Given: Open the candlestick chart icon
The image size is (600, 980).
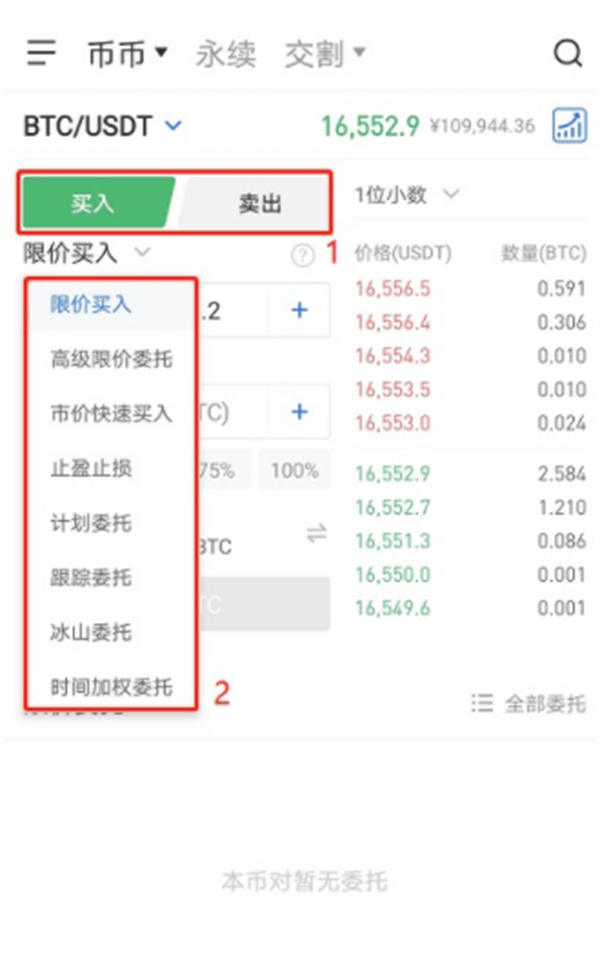Looking at the screenshot, I should point(569,126).
